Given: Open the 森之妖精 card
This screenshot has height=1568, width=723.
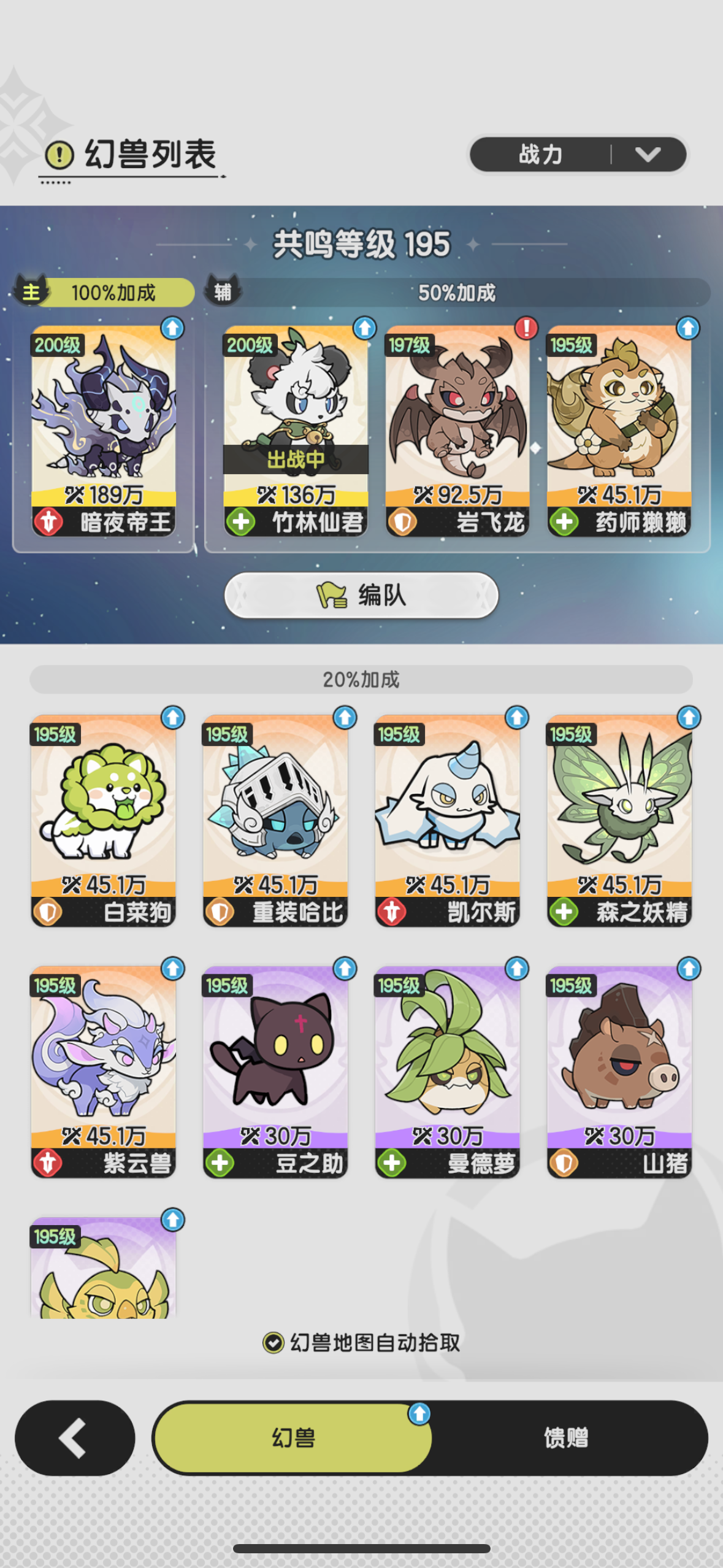Looking at the screenshot, I should 619,821.
